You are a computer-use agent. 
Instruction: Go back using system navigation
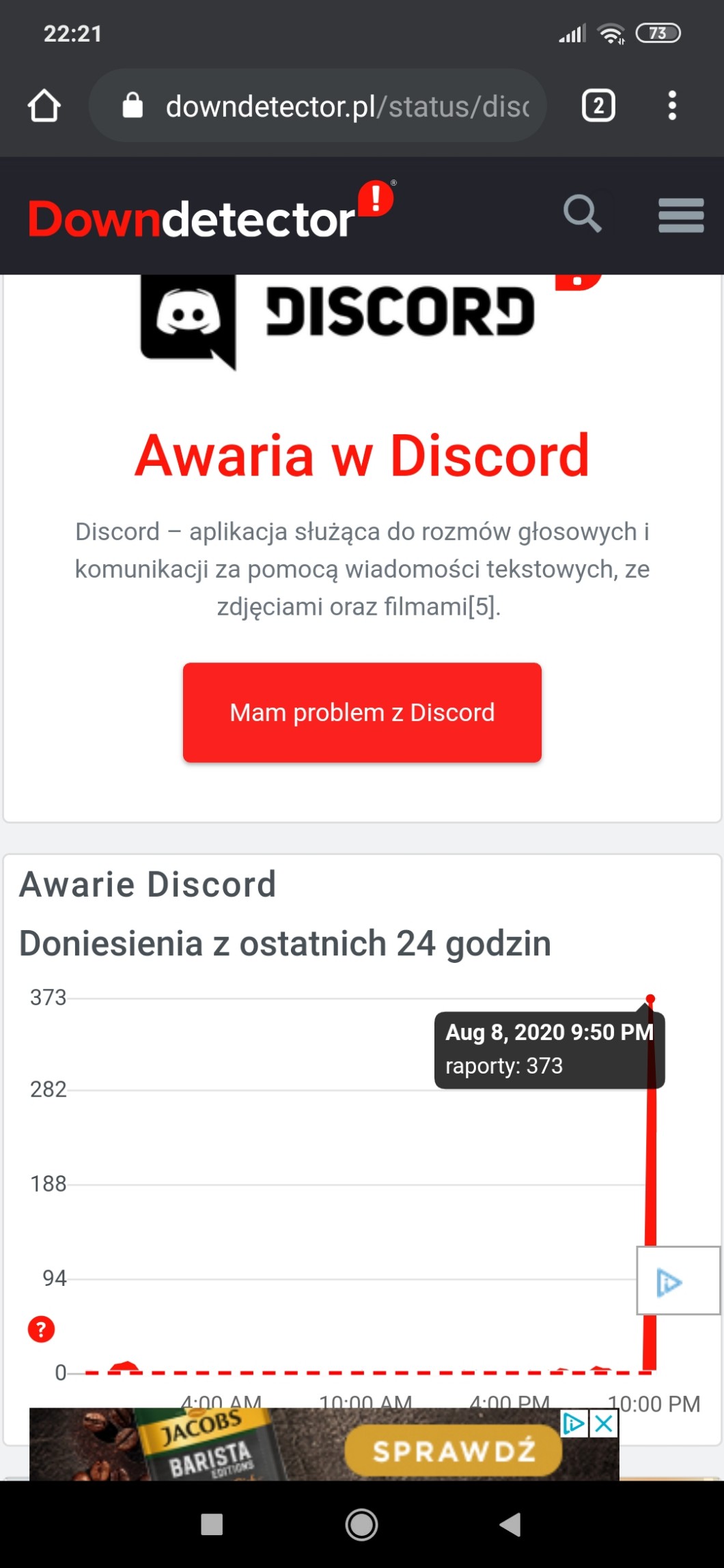pos(510,1524)
